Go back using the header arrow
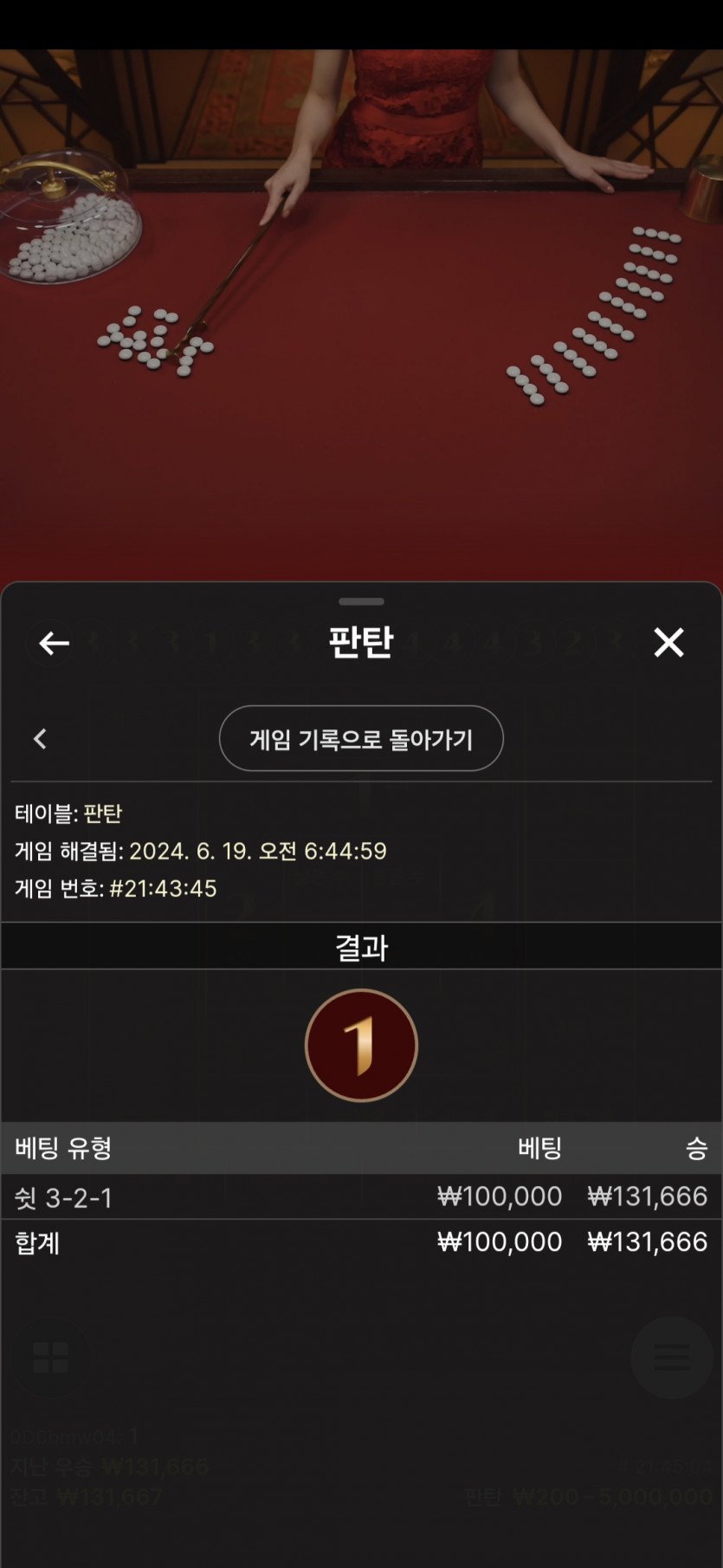 pos(54,643)
